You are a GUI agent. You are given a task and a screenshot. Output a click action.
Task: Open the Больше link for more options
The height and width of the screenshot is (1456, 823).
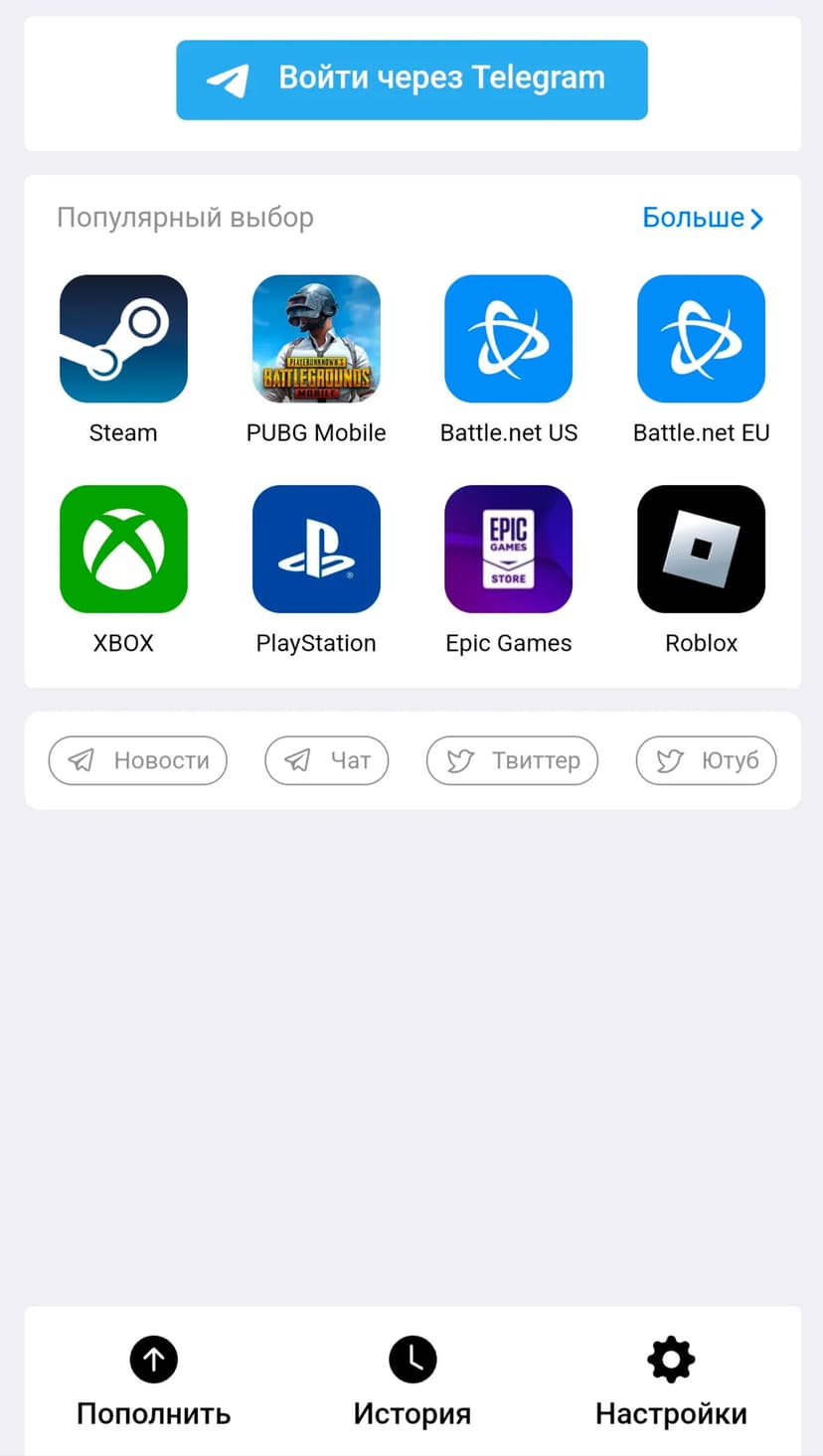[x=703, y=218]
